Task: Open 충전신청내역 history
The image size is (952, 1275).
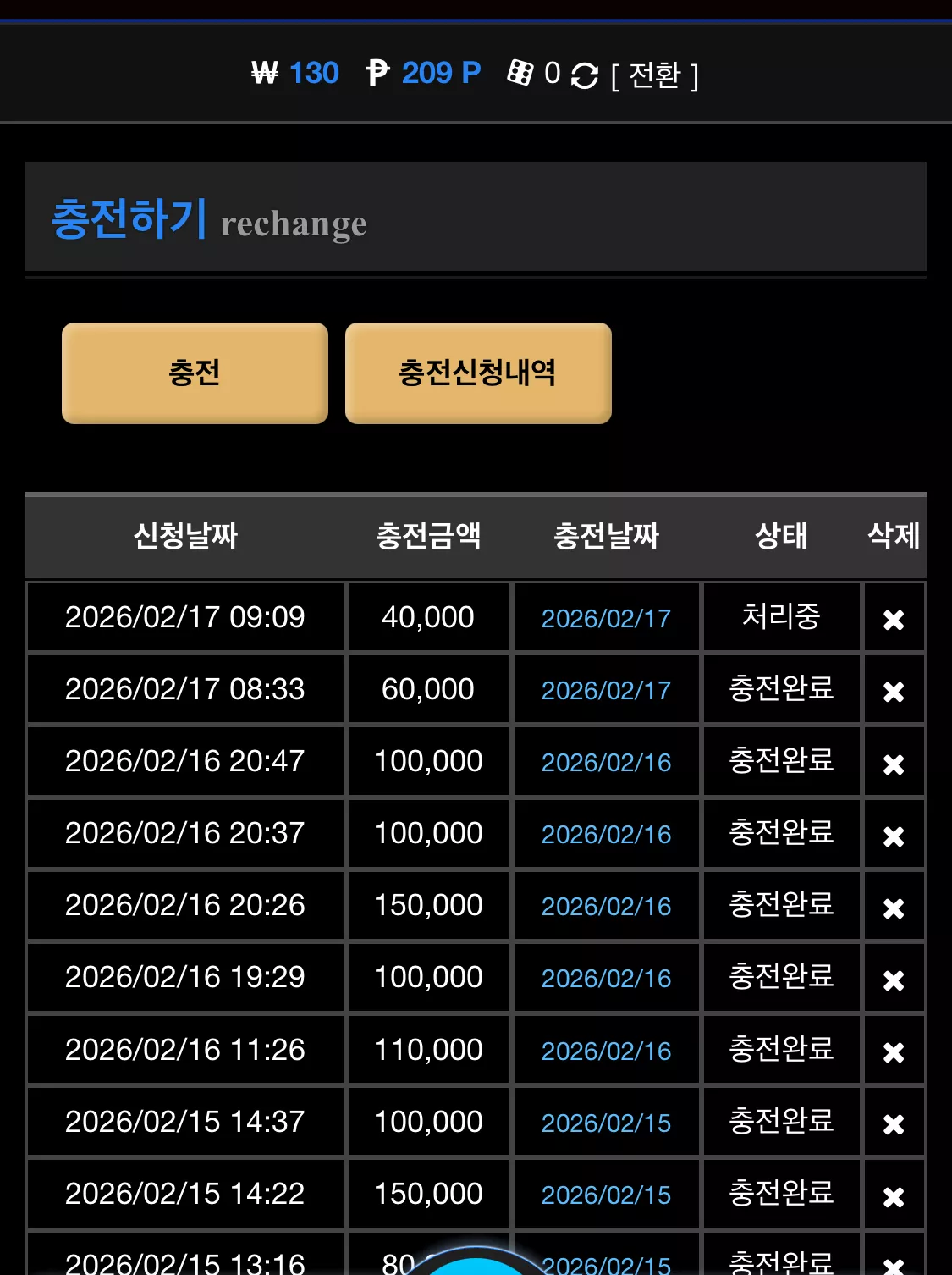Action: point(478,373)
